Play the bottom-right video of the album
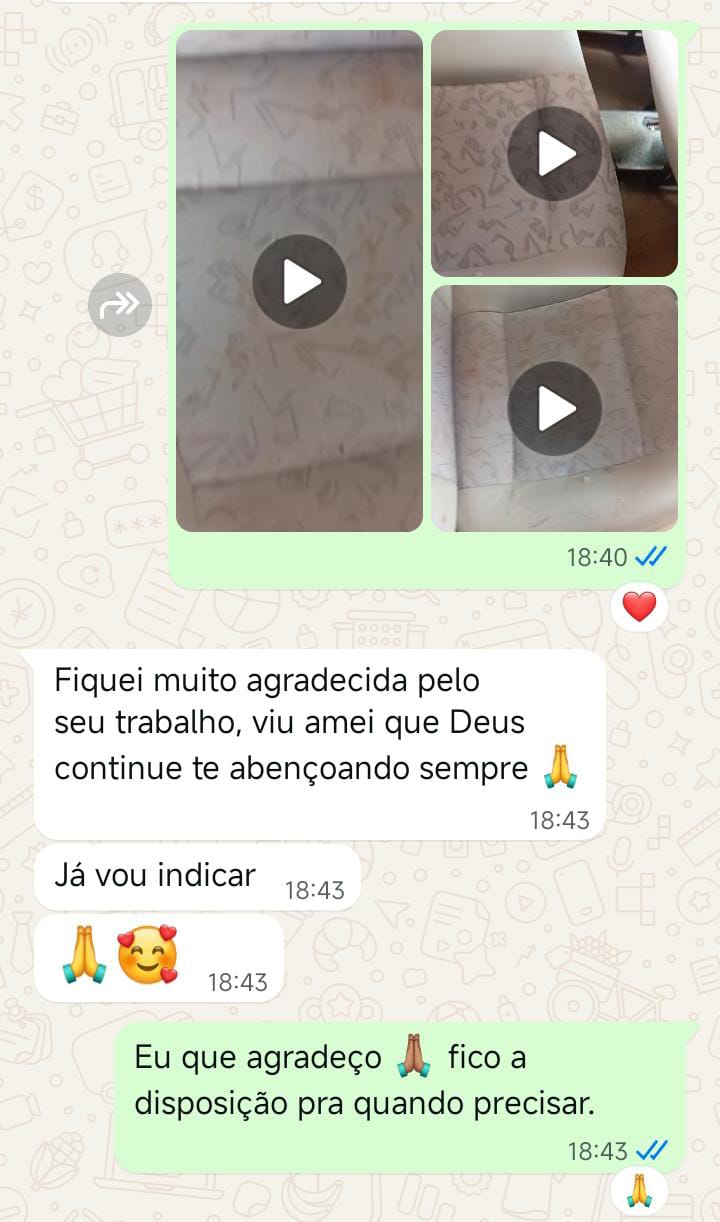This screenshot has width=720, height=1222. (x=554, y=408)
